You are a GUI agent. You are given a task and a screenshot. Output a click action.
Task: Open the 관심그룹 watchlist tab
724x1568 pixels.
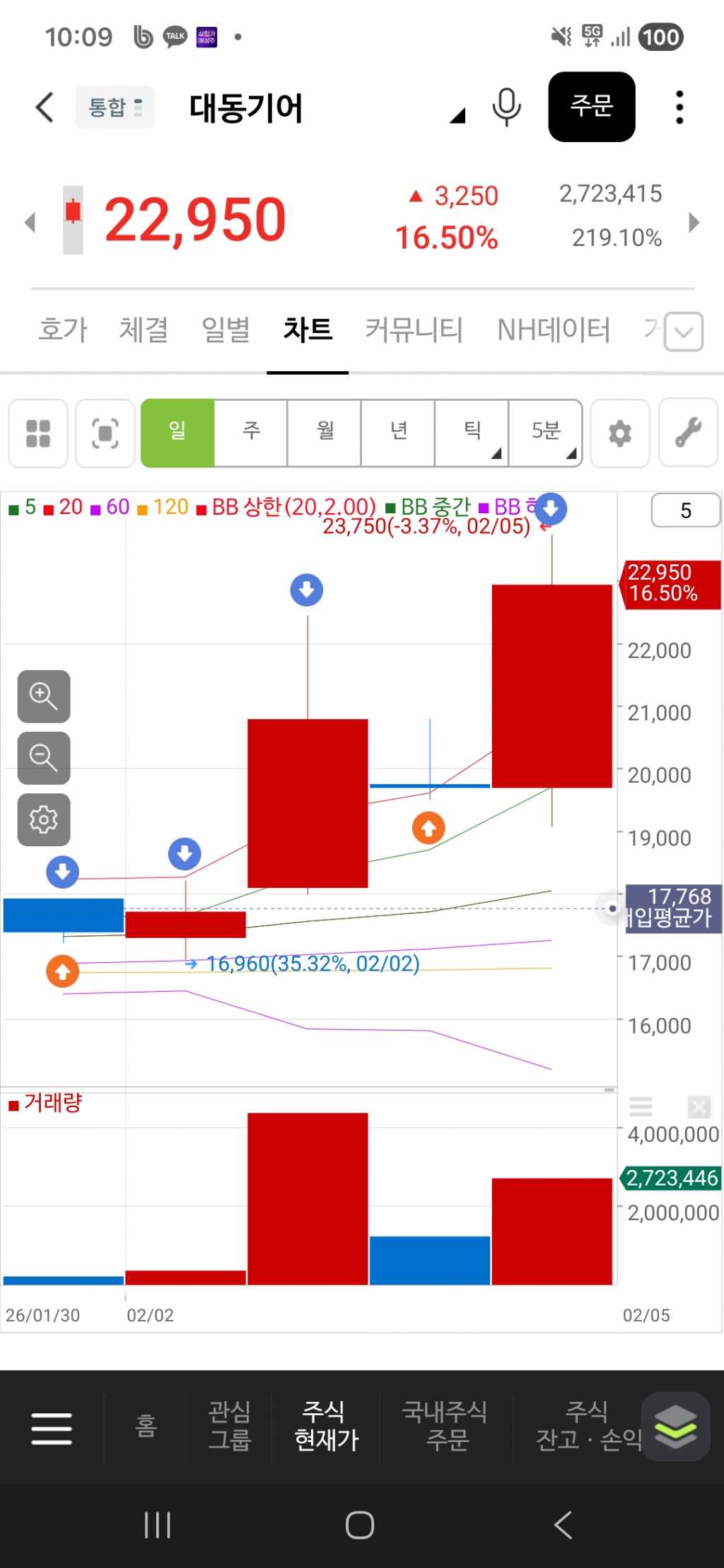tap(229, 1425)
